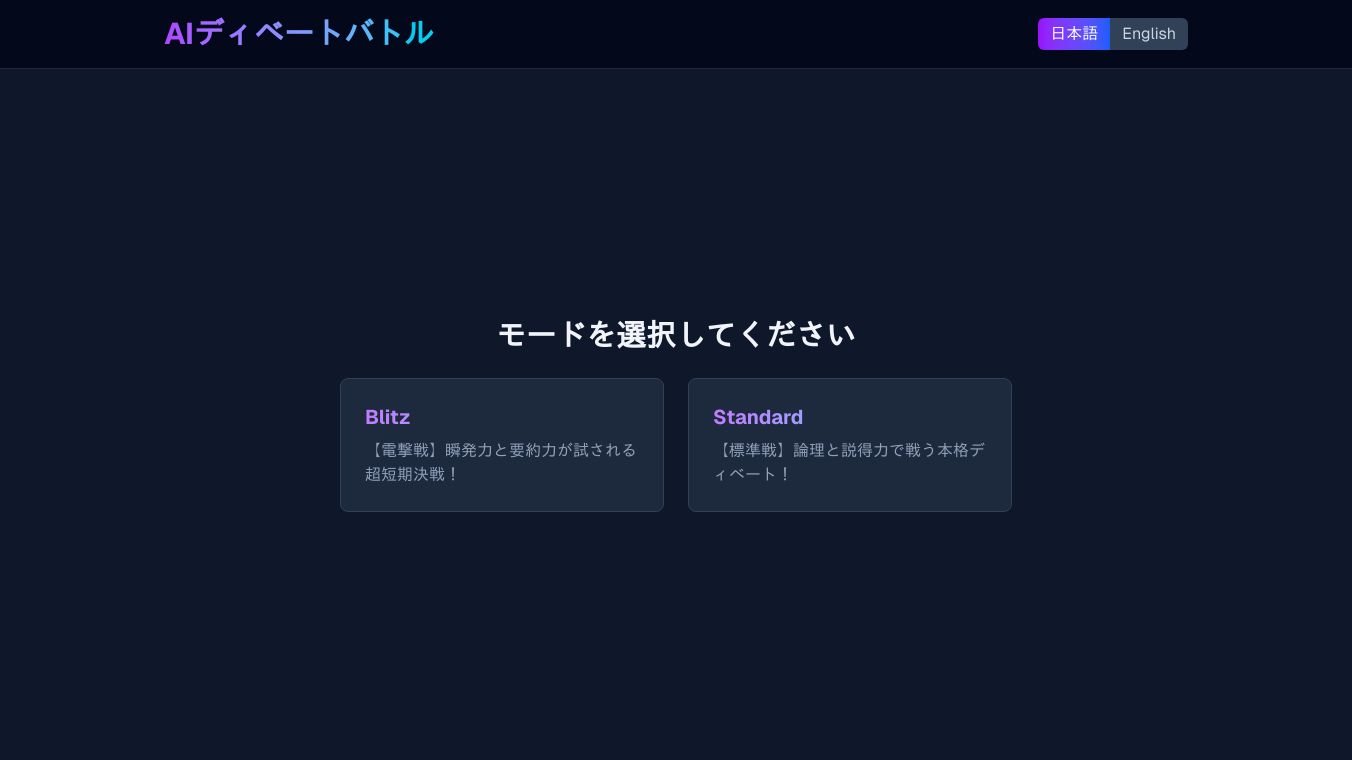
Task: Select the 日本語 language option
Action: (x=1074, y=34)
